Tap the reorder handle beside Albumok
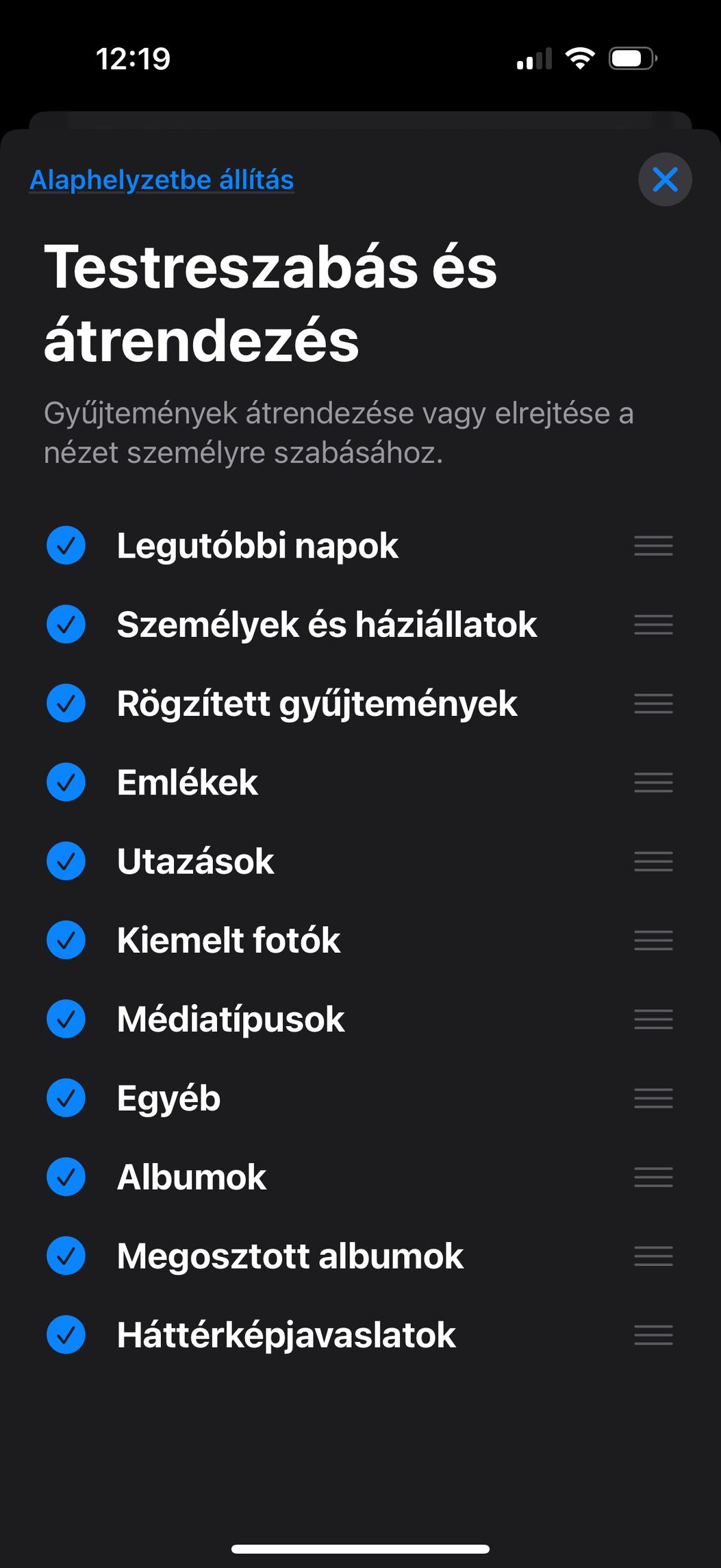This screenshot has width=721, height=1568. pos(653,1177)
